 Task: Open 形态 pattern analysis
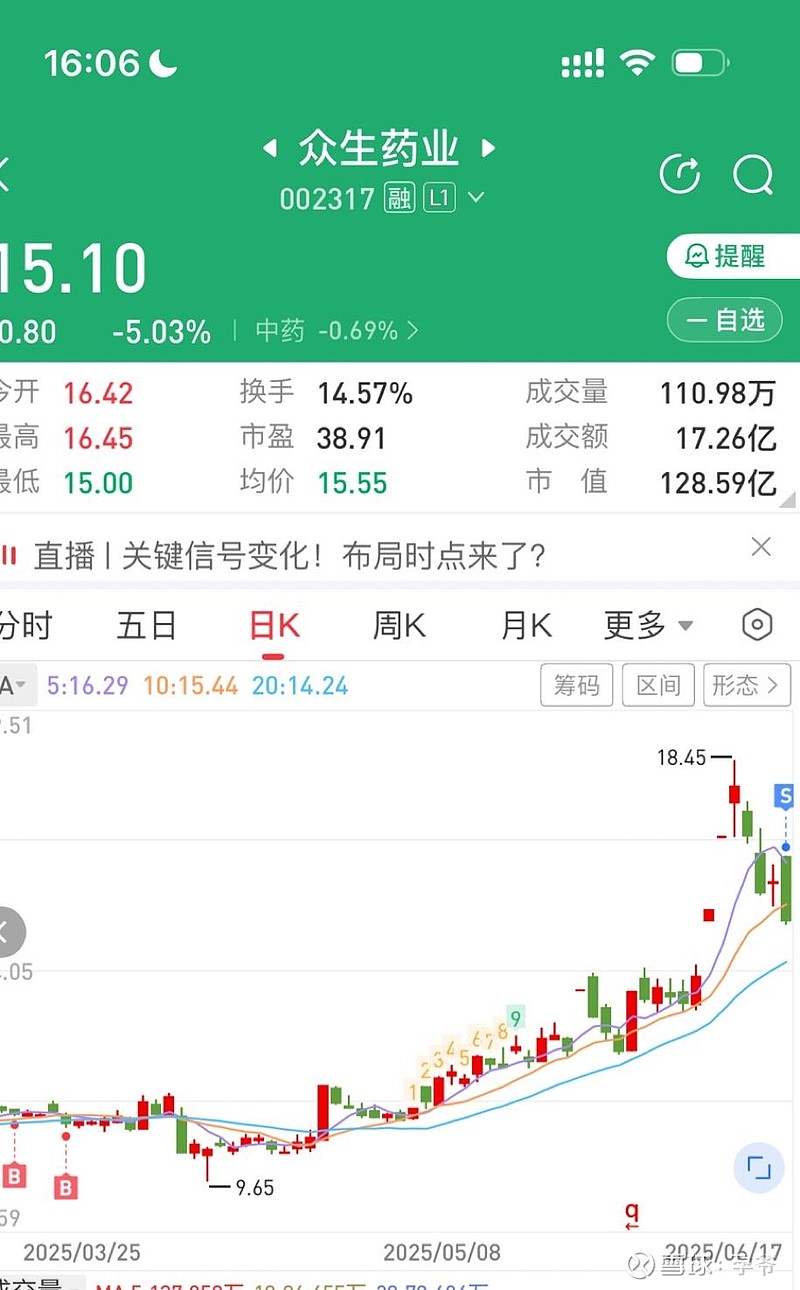pyautogui.click(x=747, y=685)
